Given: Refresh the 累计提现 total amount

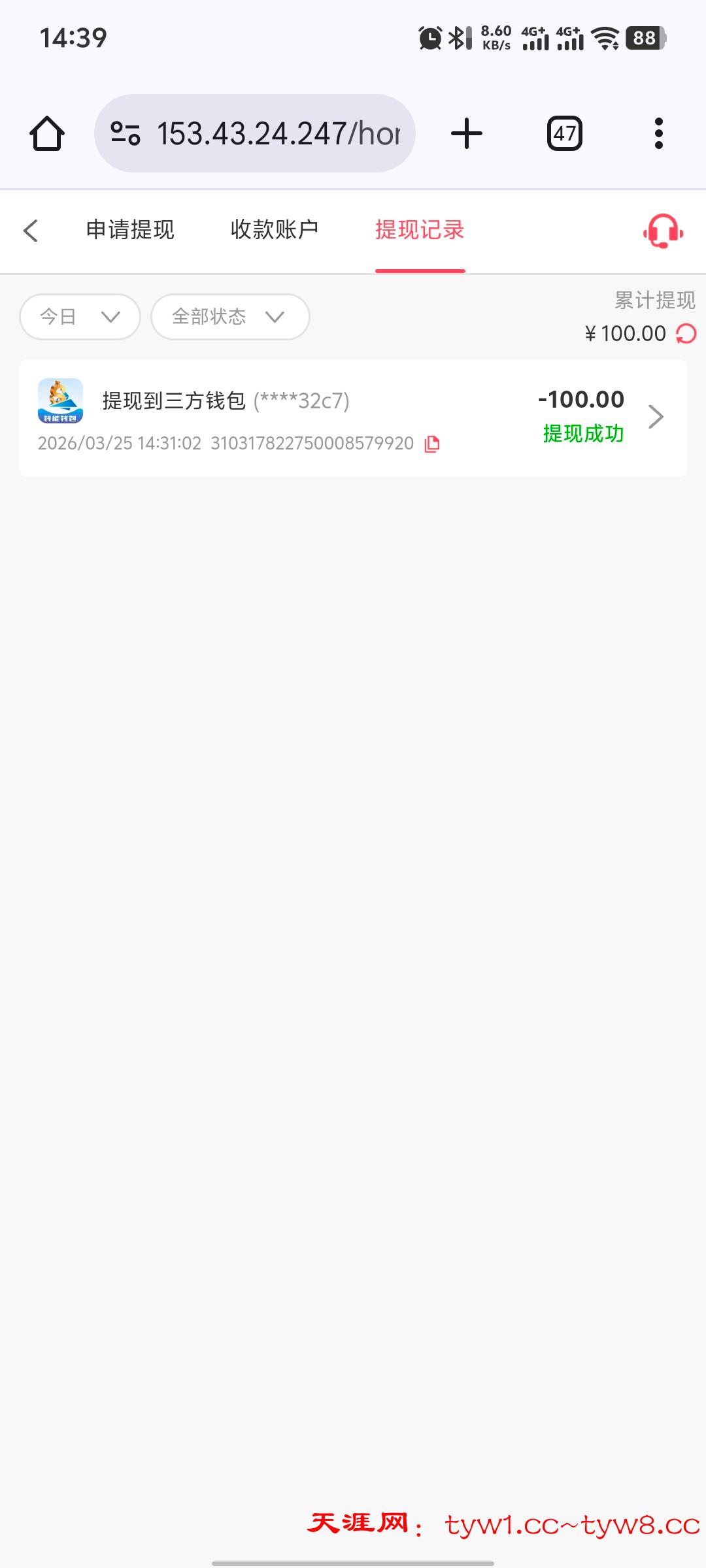Looking at the screenshot, I should coord(686,334).
